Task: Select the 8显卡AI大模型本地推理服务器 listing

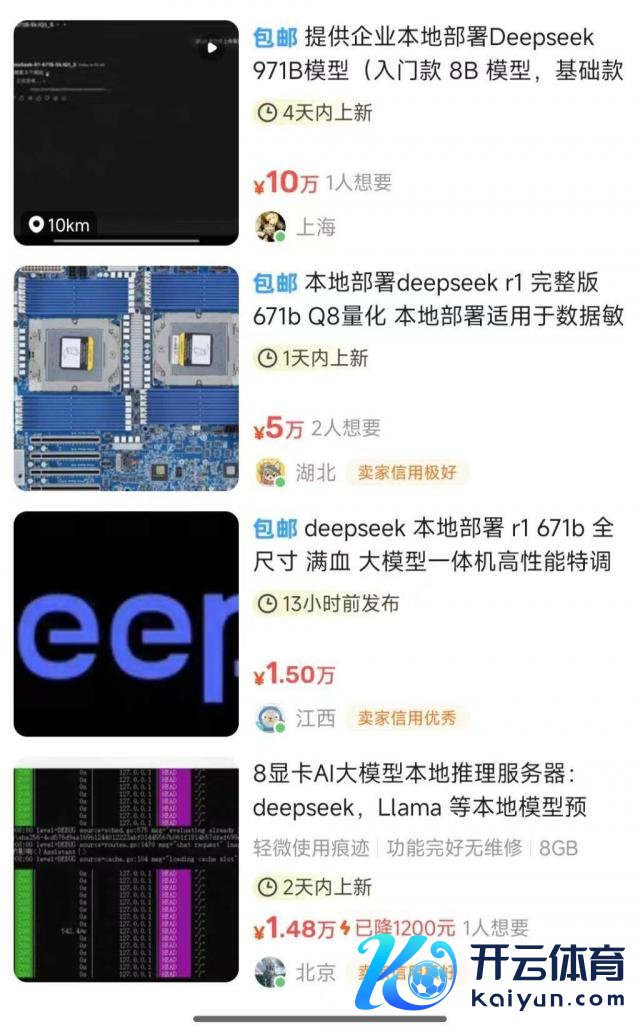Action: 420,790
